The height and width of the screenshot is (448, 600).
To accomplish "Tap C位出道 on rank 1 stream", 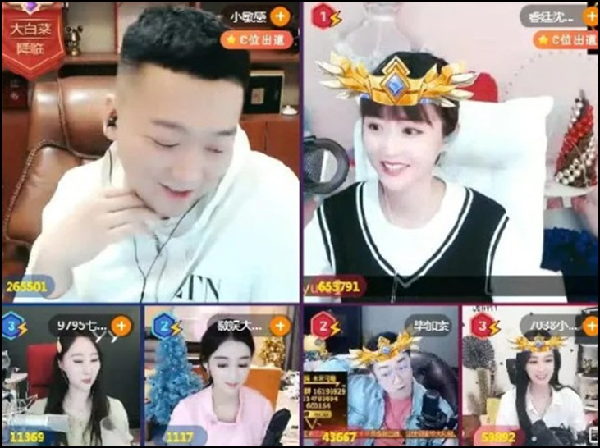I will (565, 40).
